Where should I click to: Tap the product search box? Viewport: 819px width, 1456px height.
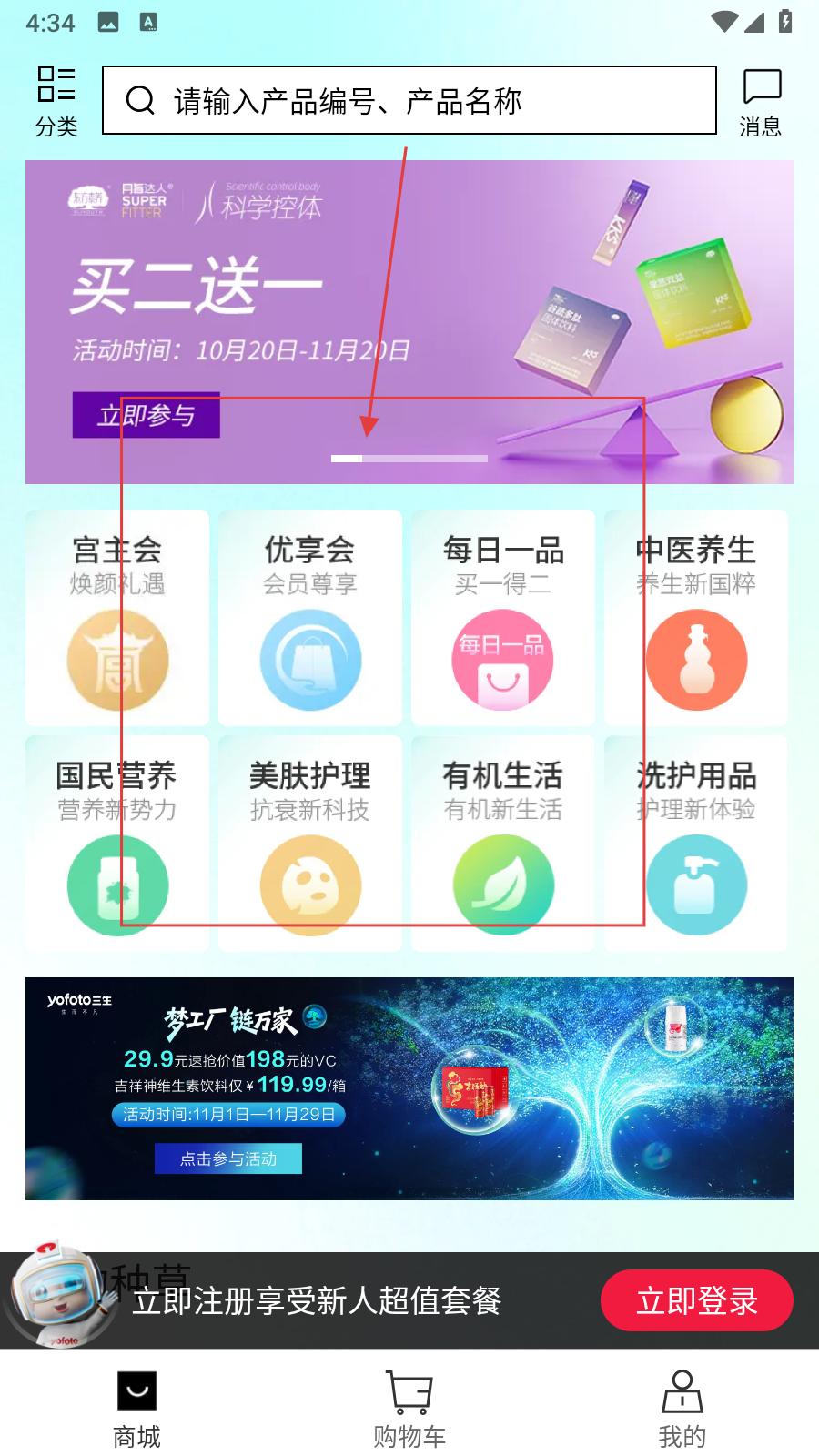click(x=409, y=100)
